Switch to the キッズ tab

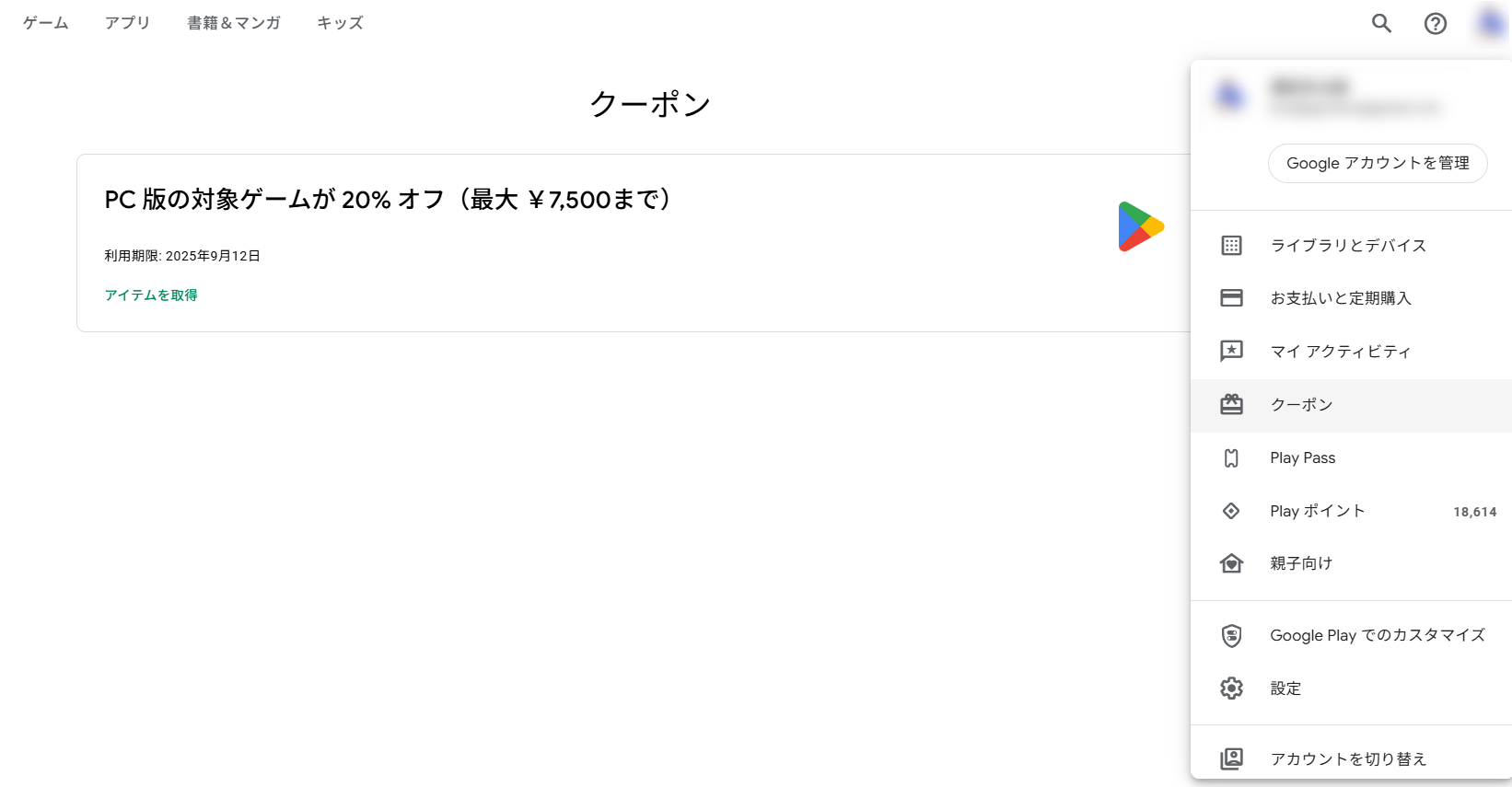[x=340, y=23]
